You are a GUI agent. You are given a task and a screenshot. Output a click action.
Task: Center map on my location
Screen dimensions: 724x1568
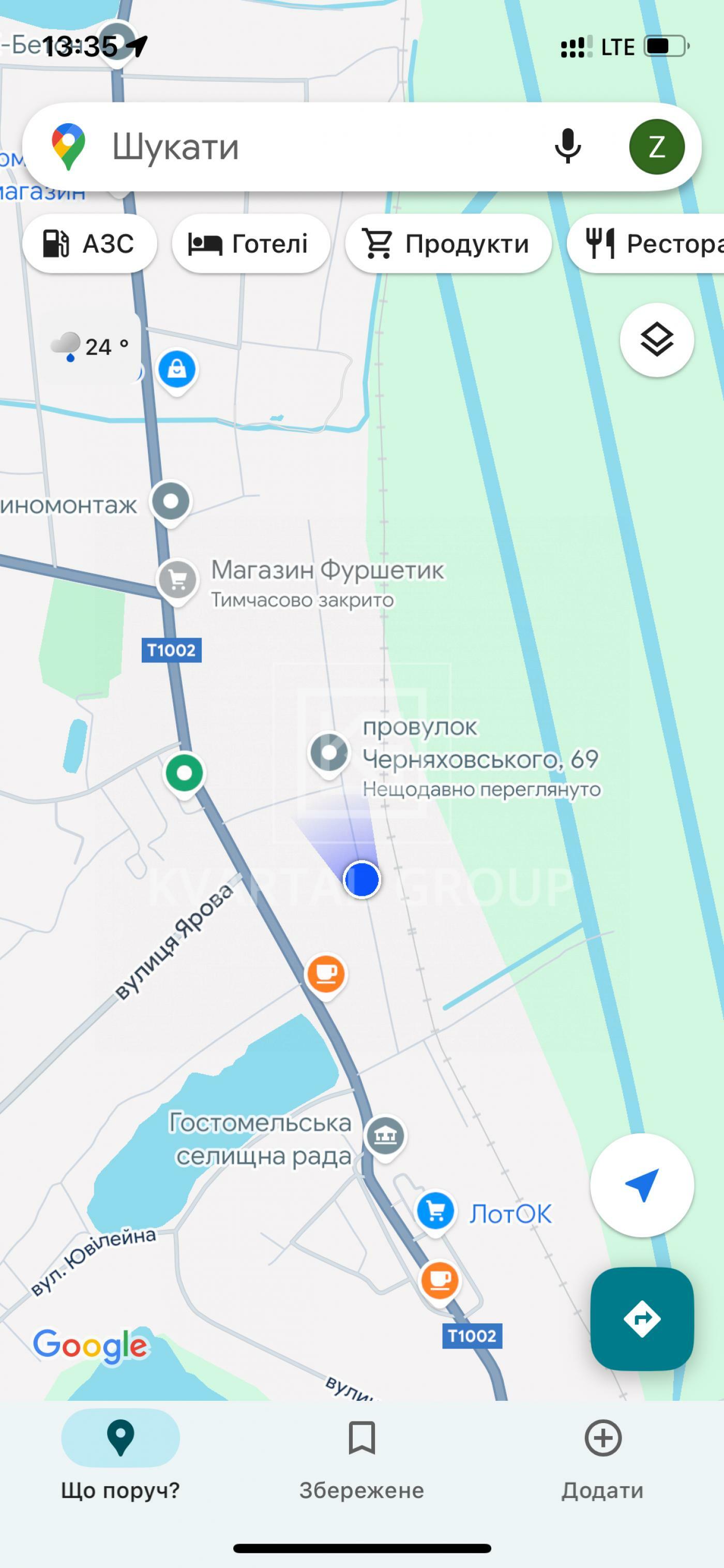642,1185
